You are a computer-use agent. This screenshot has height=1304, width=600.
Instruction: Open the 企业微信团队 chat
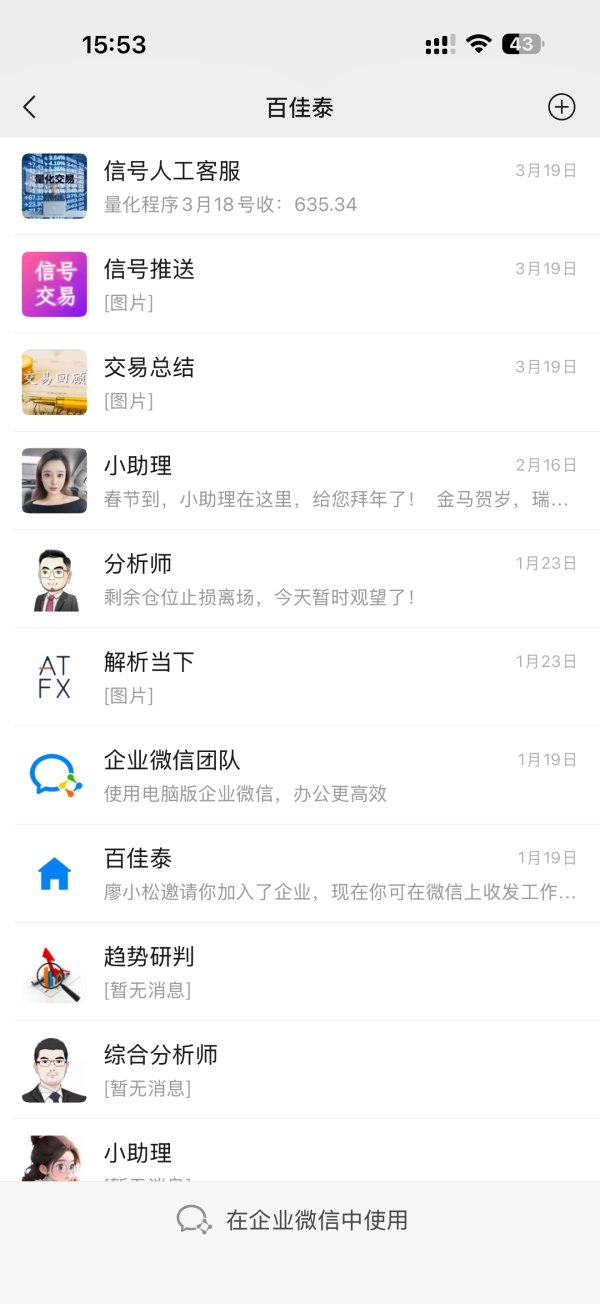point(300,775)
